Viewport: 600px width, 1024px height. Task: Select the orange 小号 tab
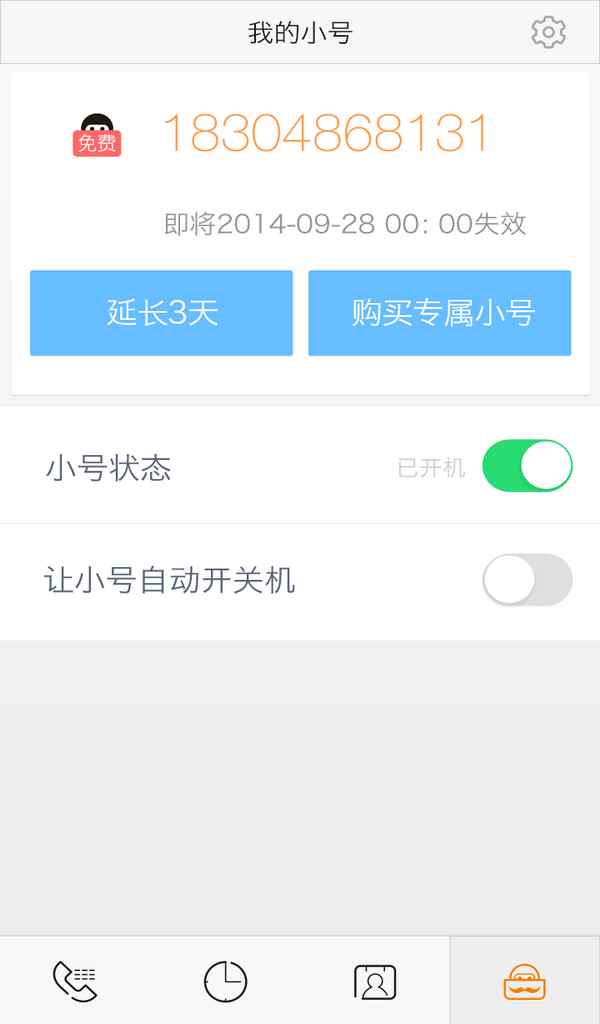point(525,981)
